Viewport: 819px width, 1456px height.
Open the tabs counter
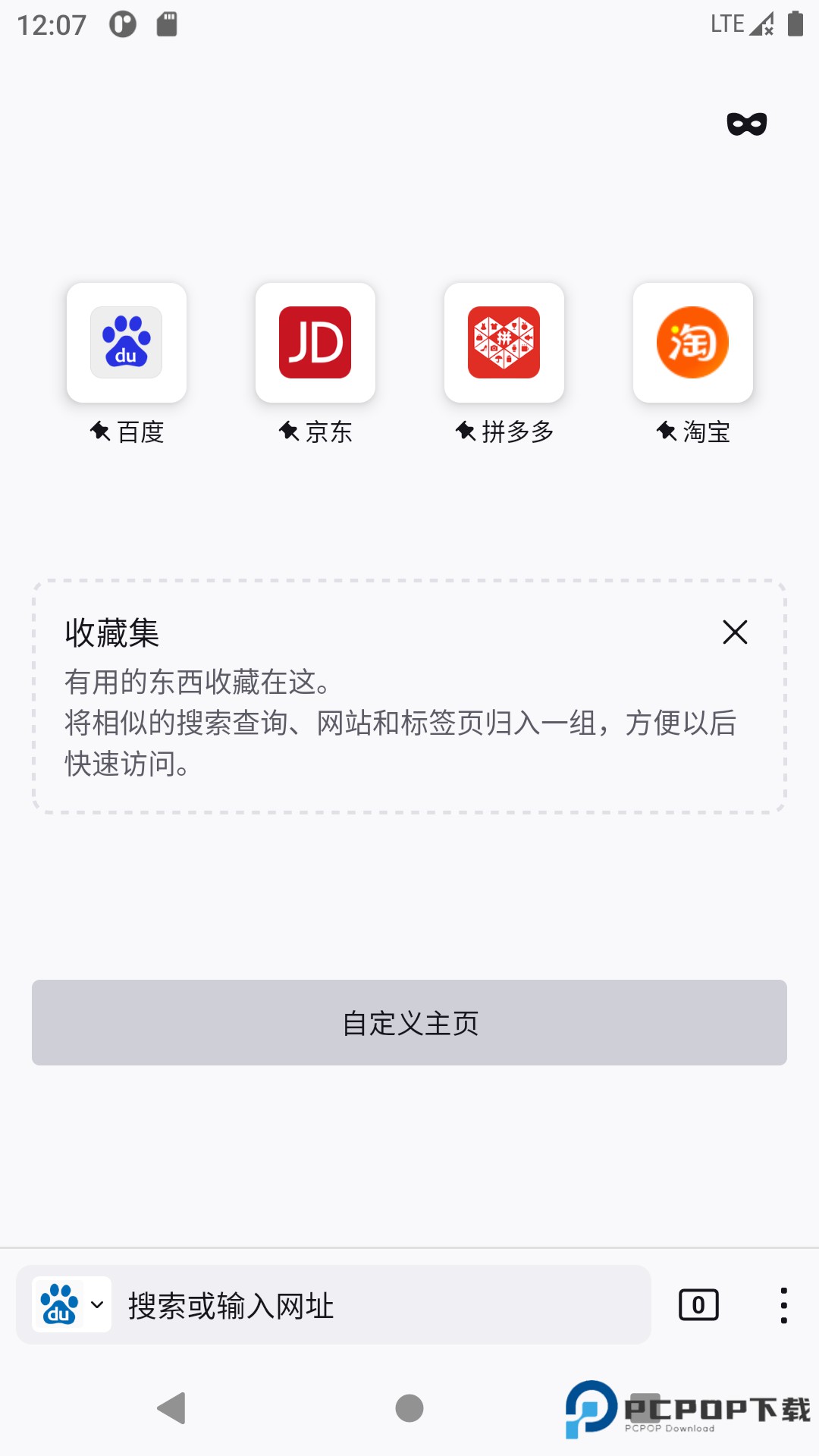pos(698,1304)
